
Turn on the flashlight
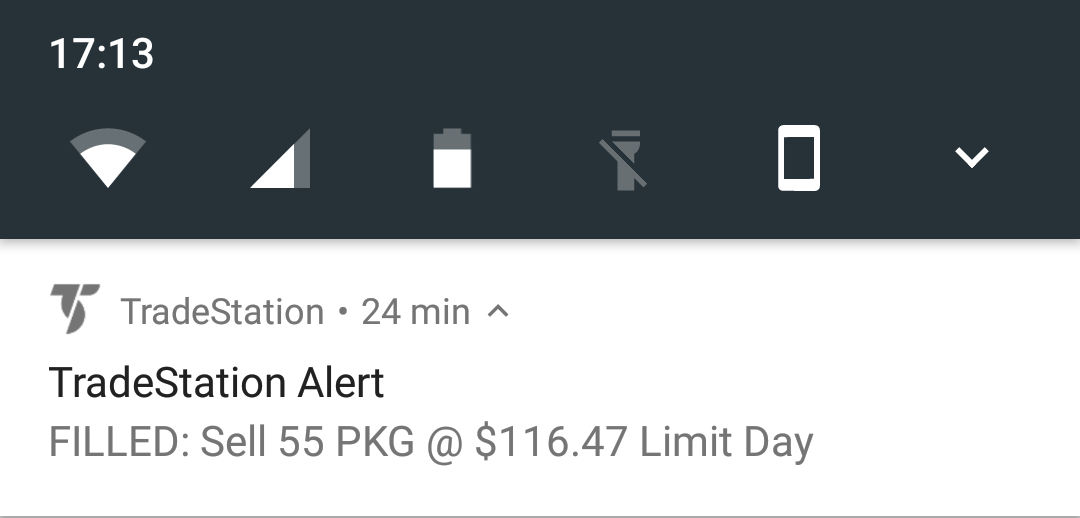pyautogui.click(x=626, y=158)
